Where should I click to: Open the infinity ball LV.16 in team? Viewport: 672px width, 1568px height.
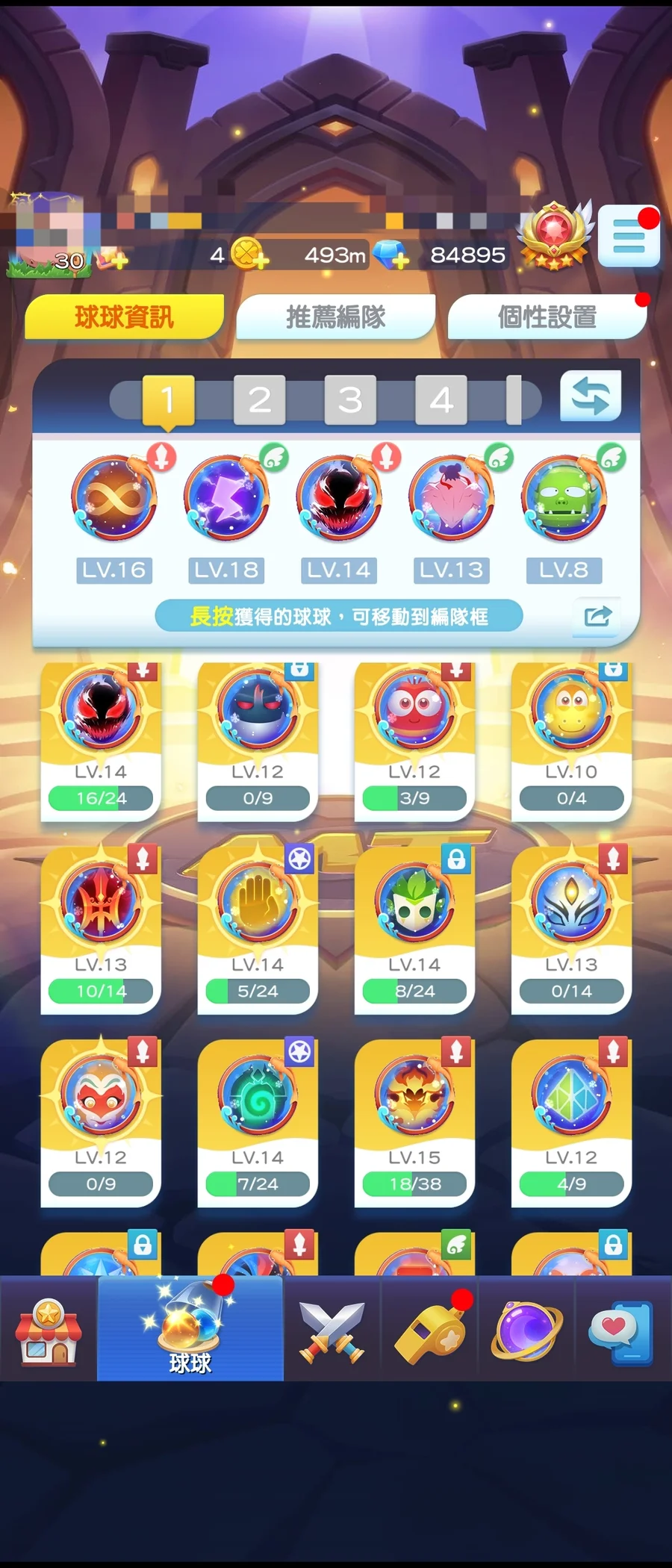coord(114,499)
